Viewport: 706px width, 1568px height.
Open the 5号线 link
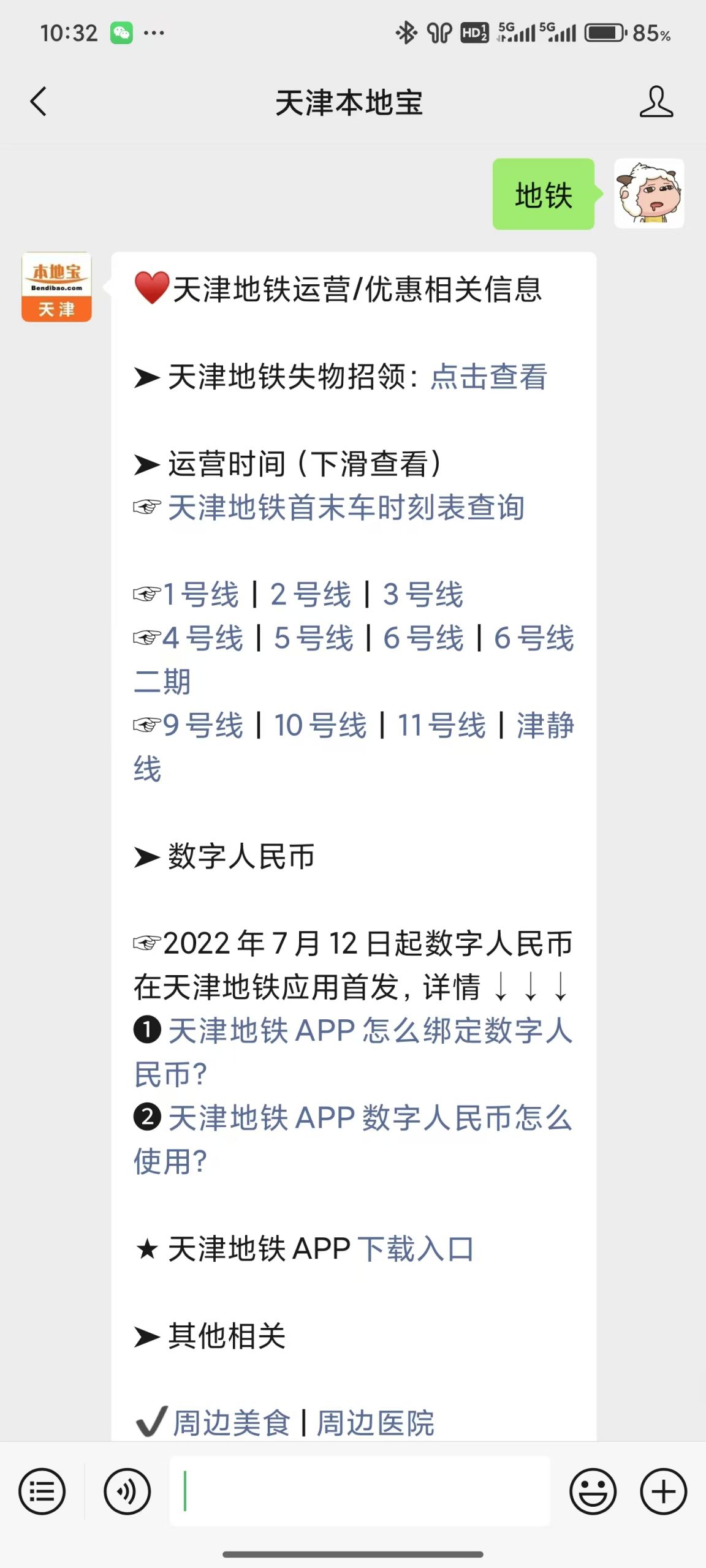coord(314,638)
